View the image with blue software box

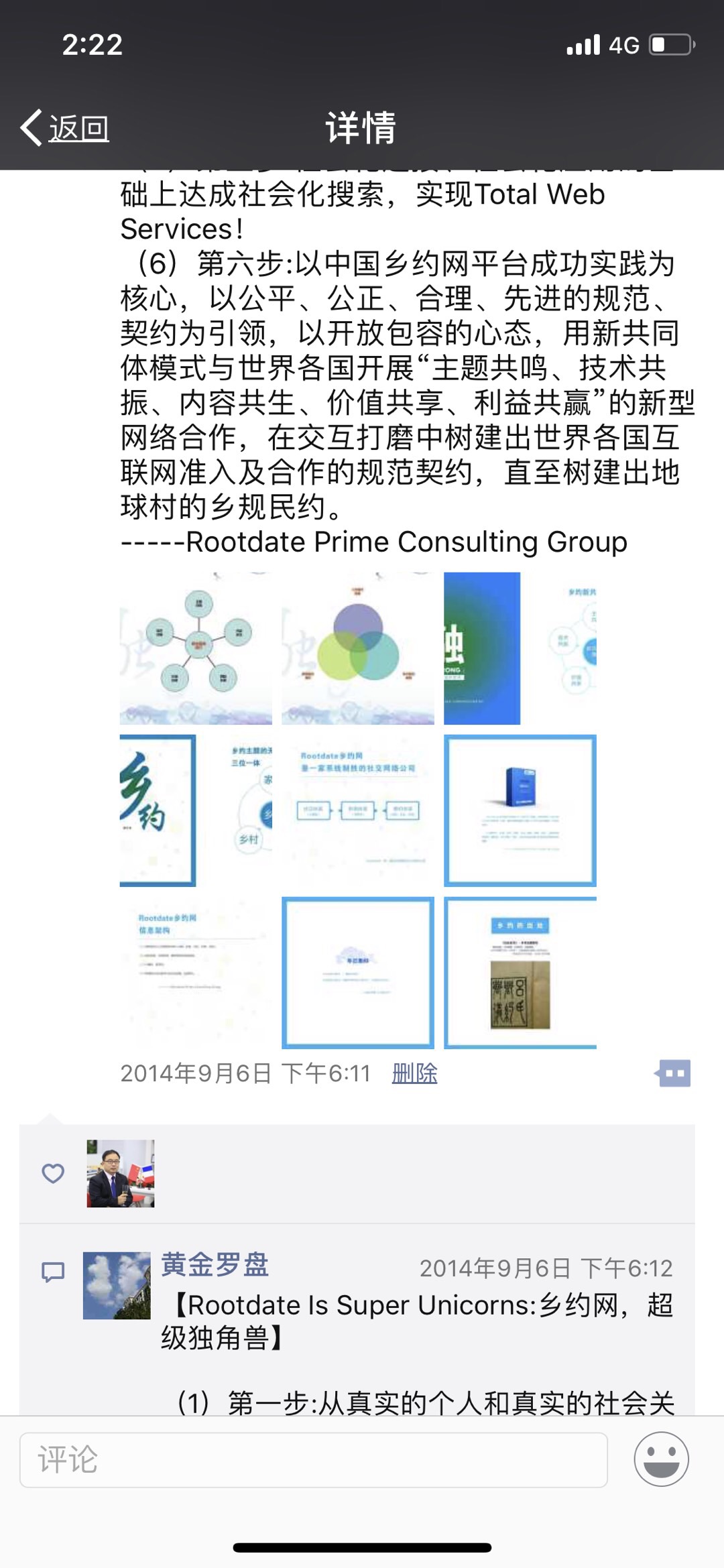tap(520, 810)
